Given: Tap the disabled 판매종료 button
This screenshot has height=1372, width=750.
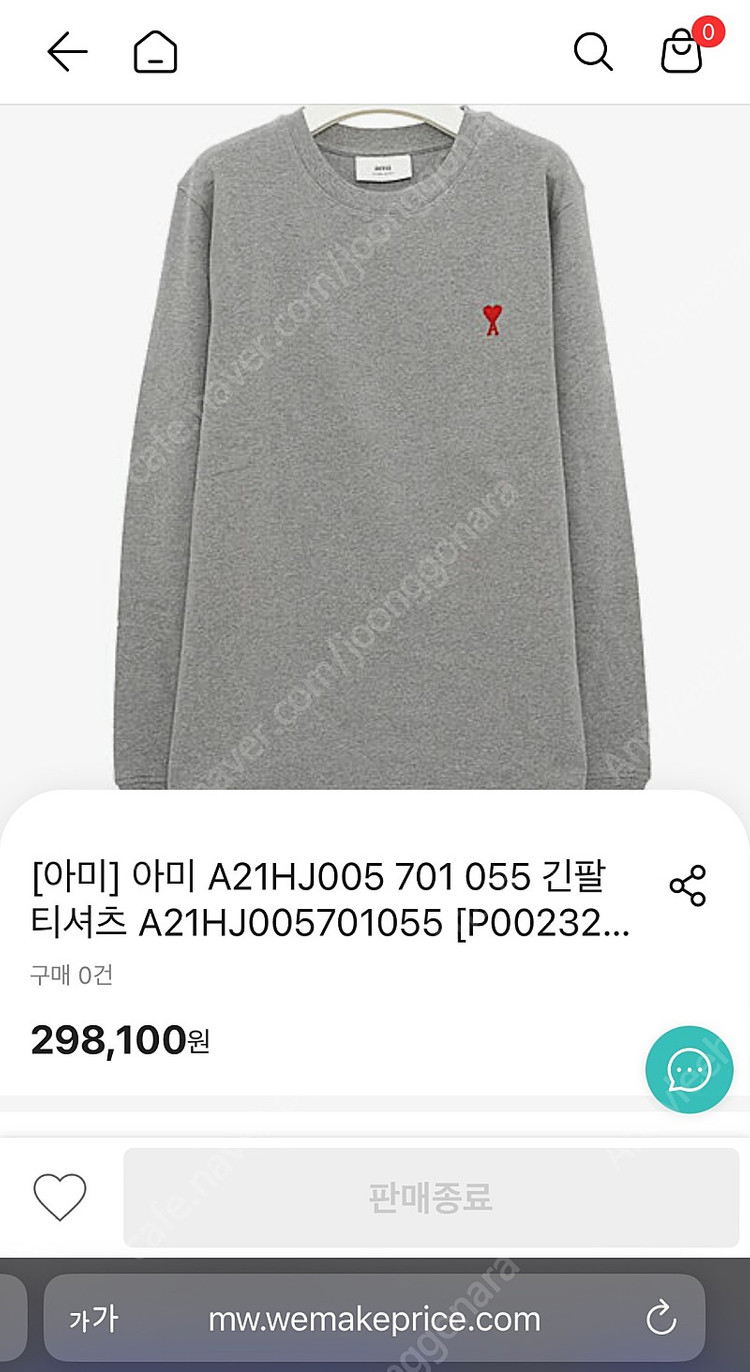Looking at the screenshot, I should pos(434,1196).
